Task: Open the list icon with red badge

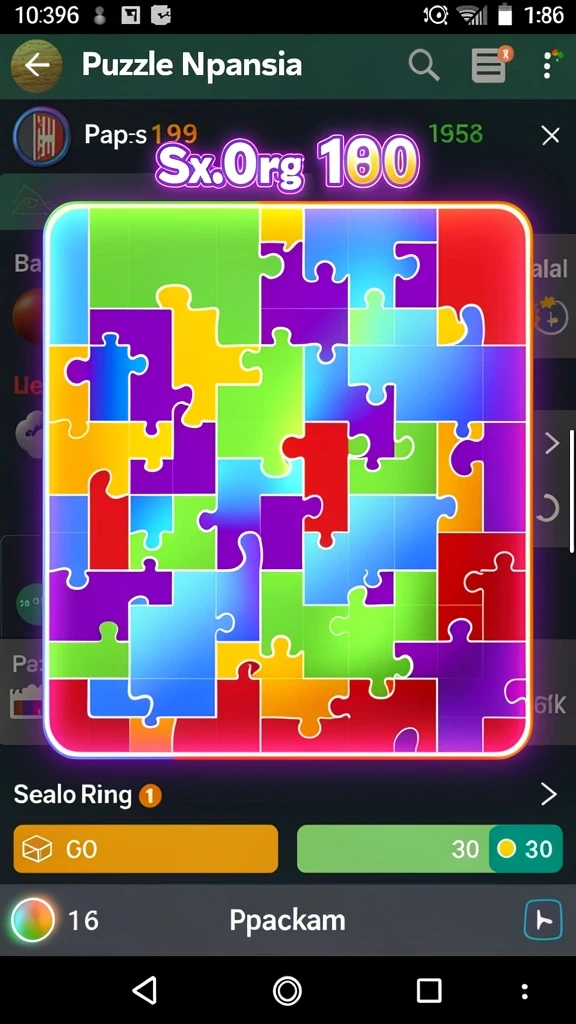Action: pyautogui.click(x=491, y=65)
